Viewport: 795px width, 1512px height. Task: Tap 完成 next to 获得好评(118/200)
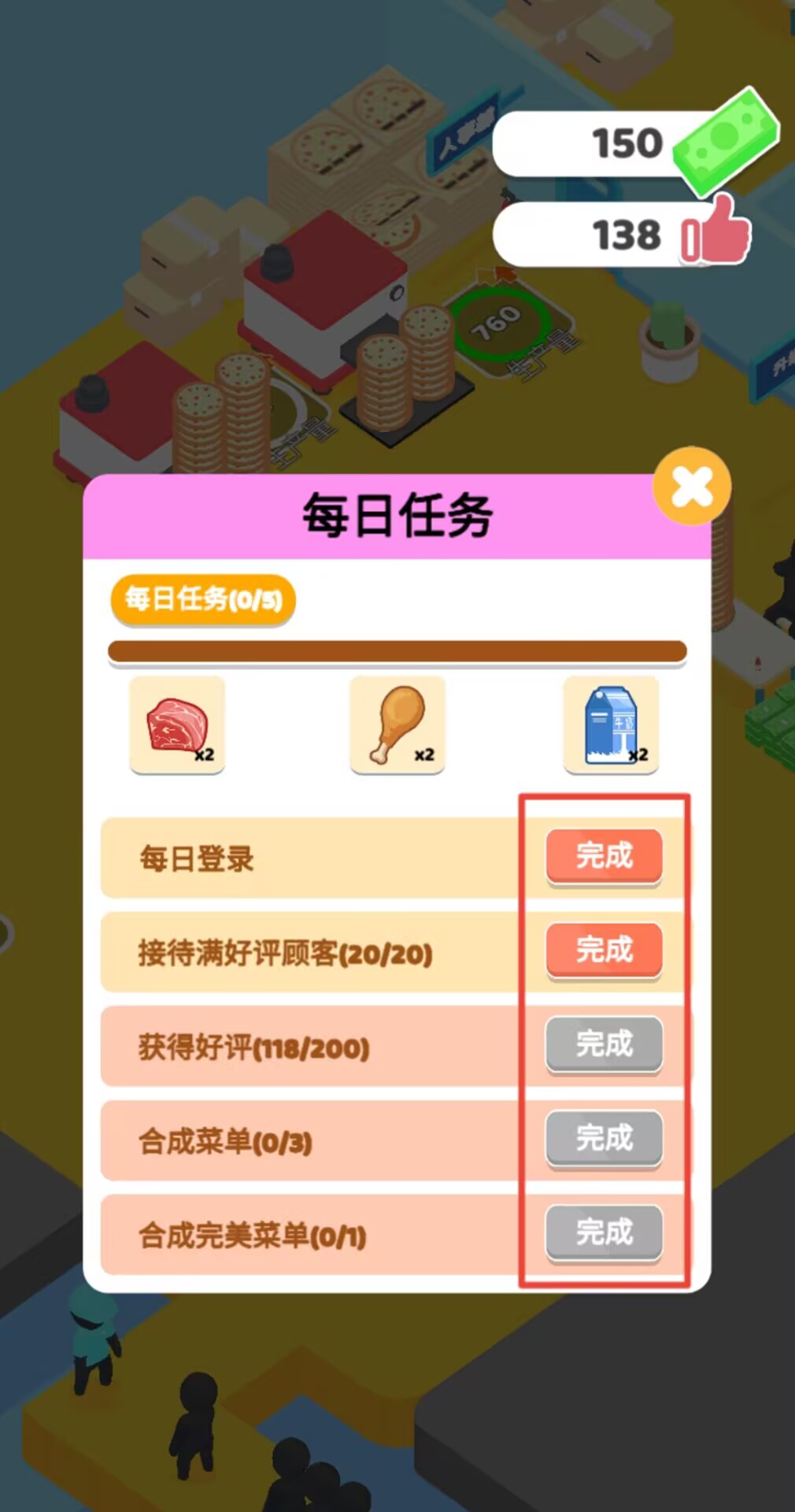(x=604, y=1044)
